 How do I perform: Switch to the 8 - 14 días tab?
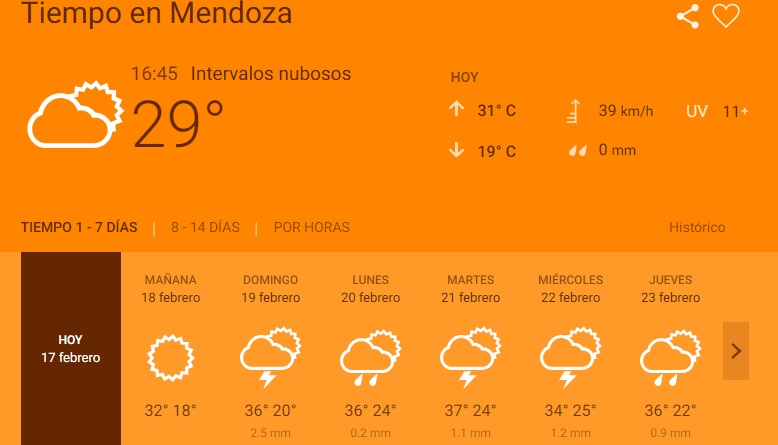click(x=205, y=227)
